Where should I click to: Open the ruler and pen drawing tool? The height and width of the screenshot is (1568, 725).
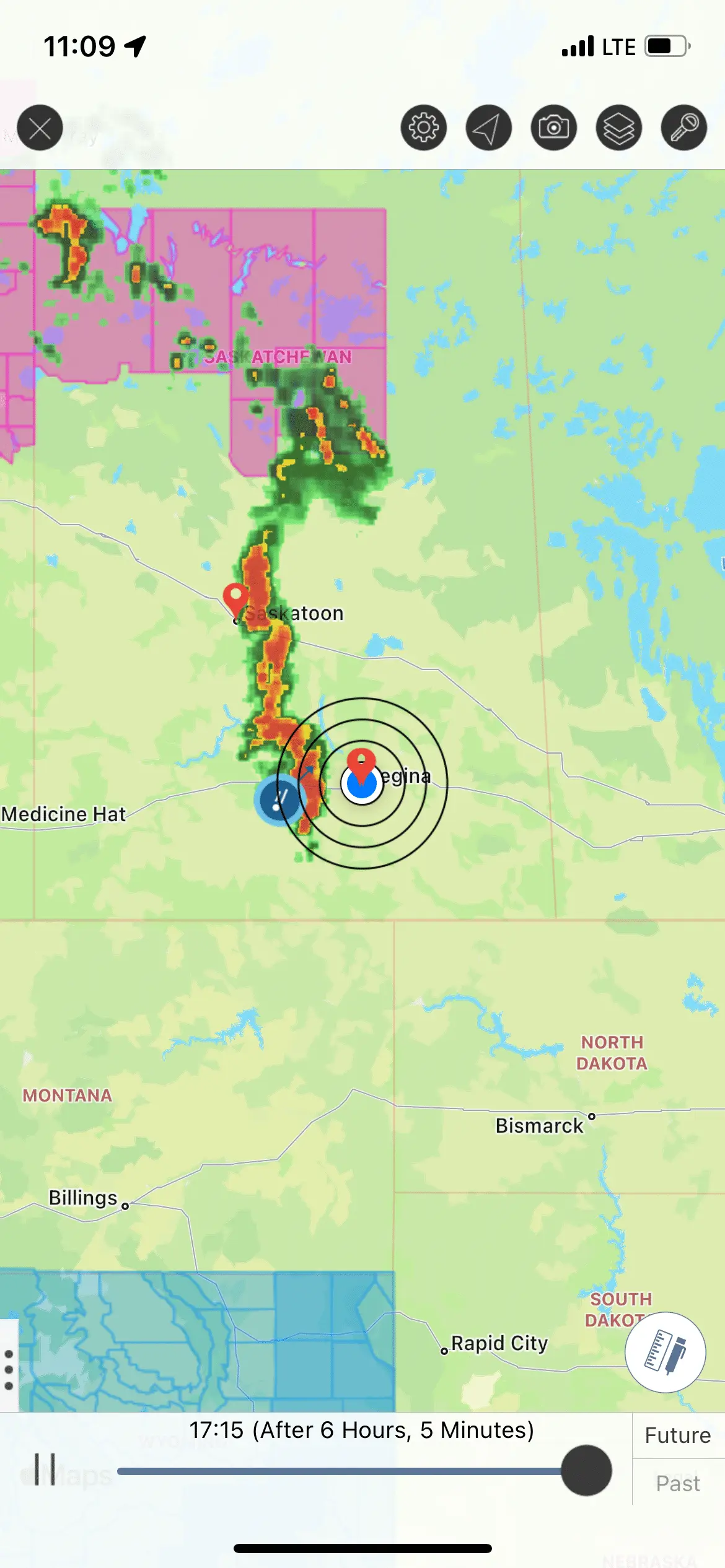click(x=665, y=1352)
